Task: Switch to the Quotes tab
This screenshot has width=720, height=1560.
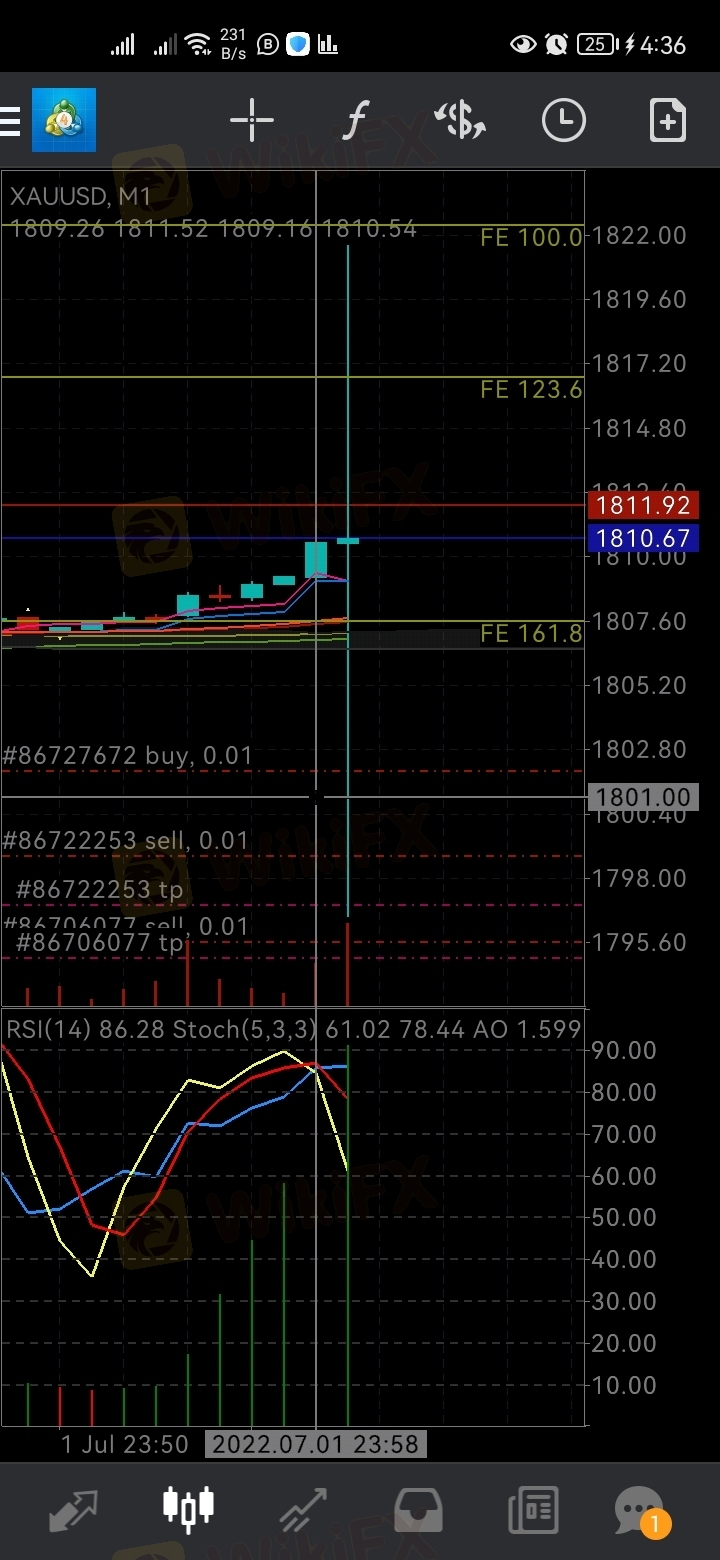Action: [74, 1510]
